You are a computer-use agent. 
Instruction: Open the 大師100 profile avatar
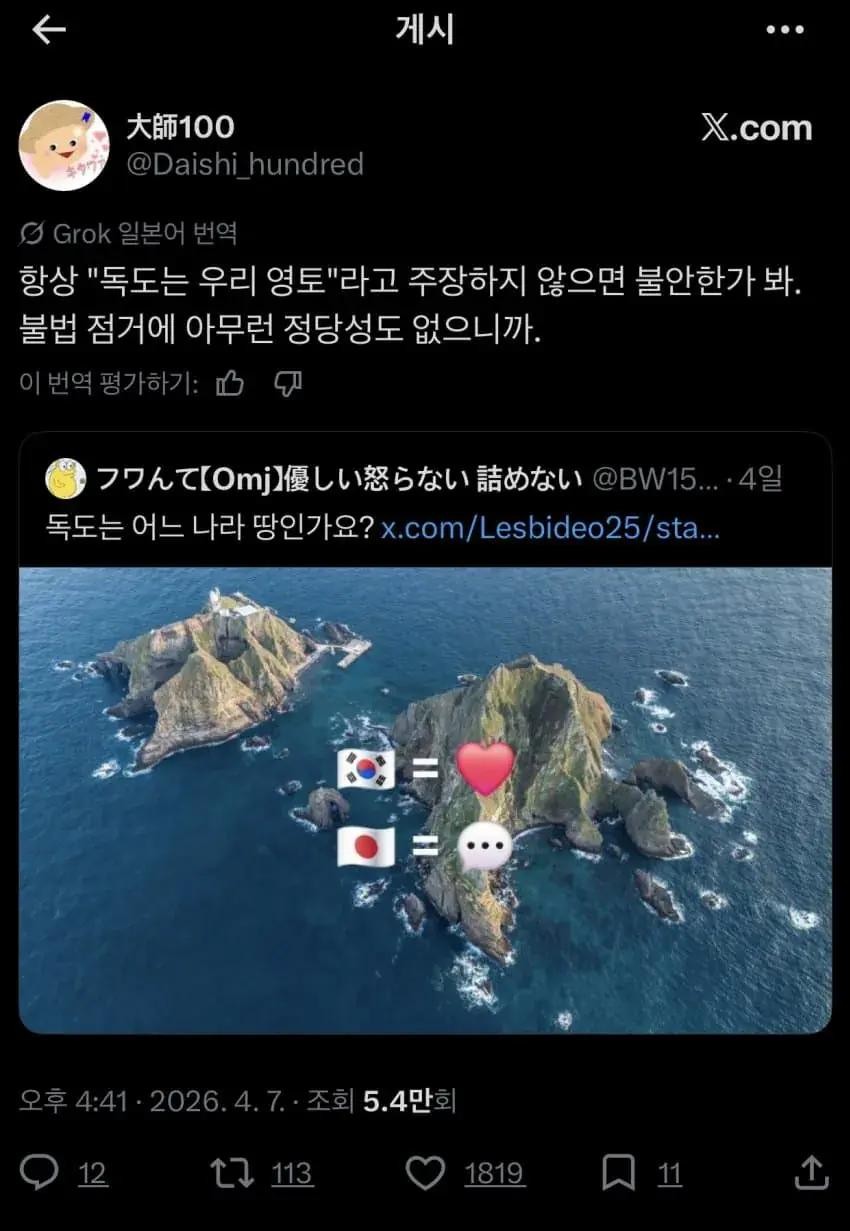[x=64, y=145]
